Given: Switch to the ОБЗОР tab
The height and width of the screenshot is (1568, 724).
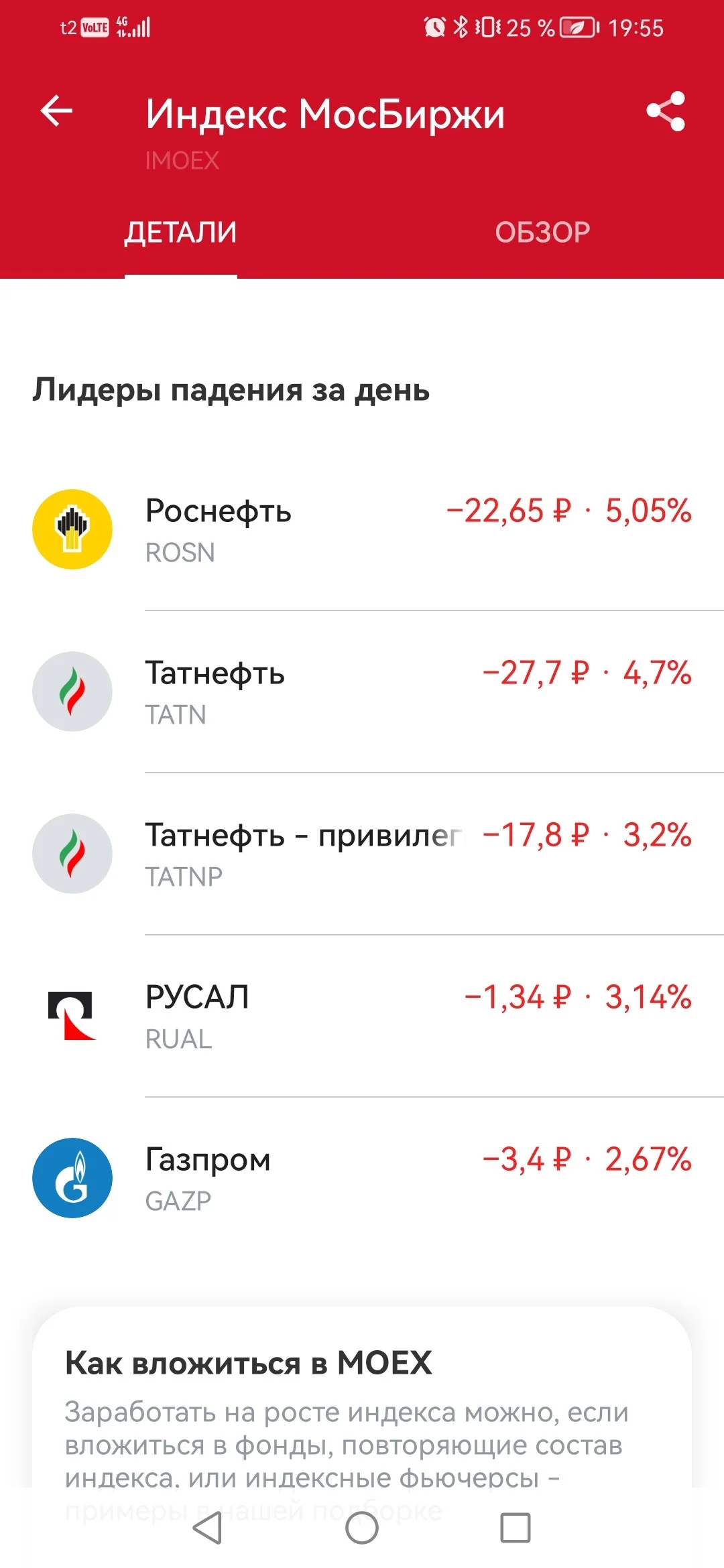Looking at the screenshot, I should pos(542,233).
